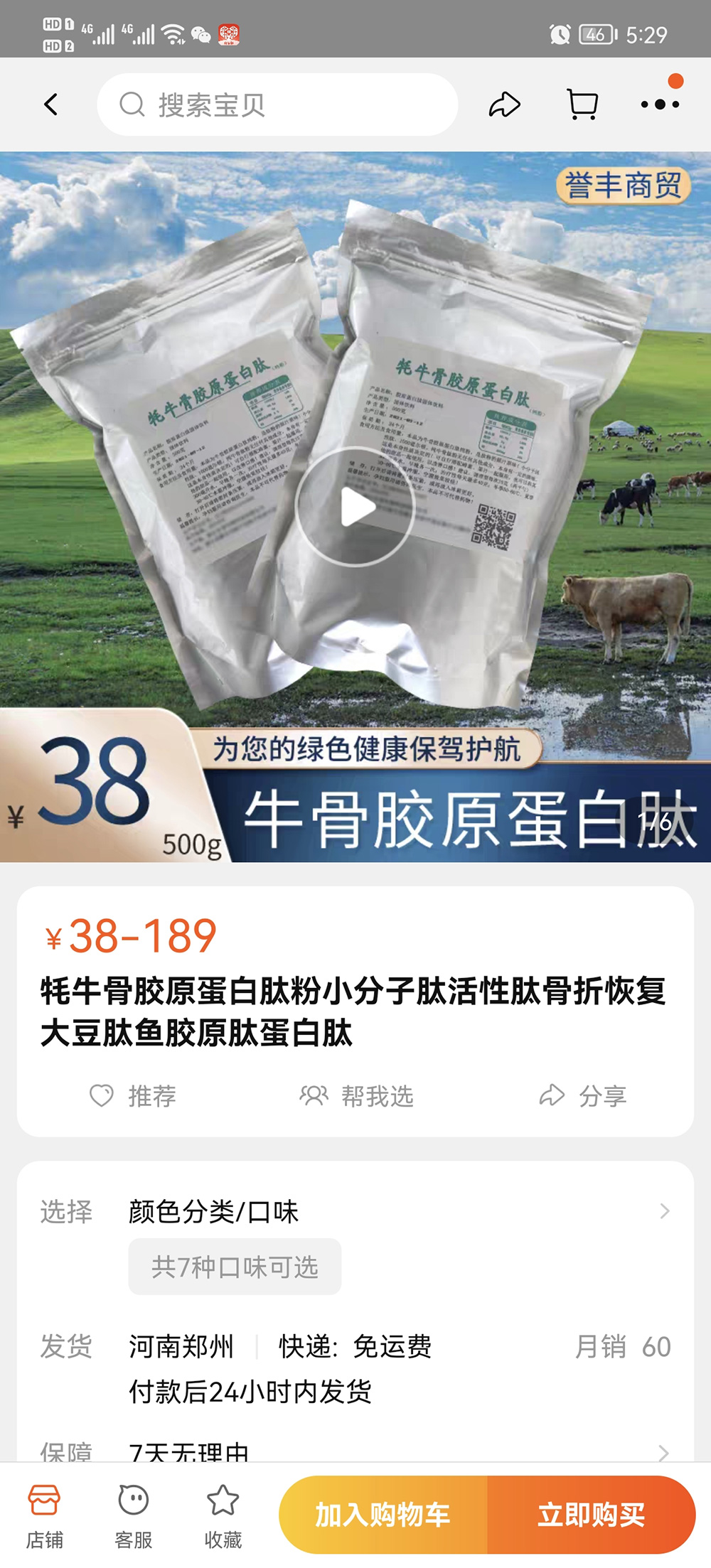
Task: Tap 立即购买 to buy now
Action: [591, 1515]
